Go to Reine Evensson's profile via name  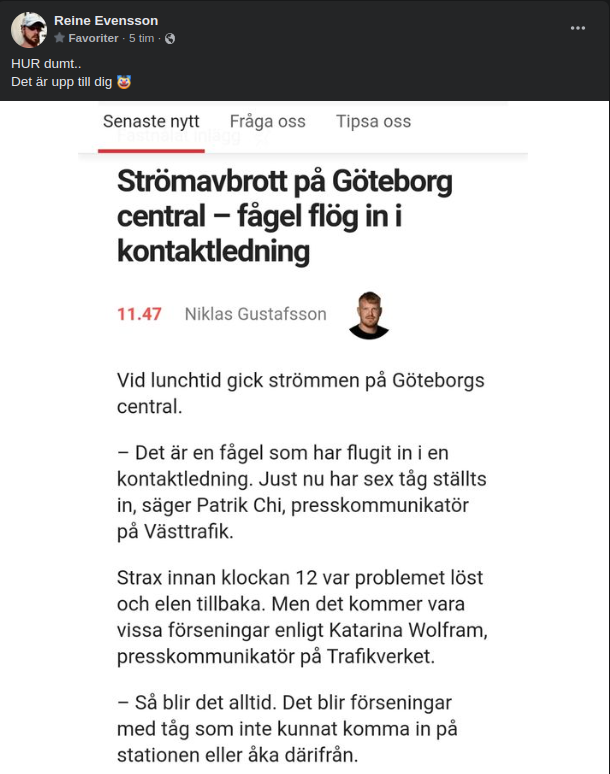tap(106, 21)
